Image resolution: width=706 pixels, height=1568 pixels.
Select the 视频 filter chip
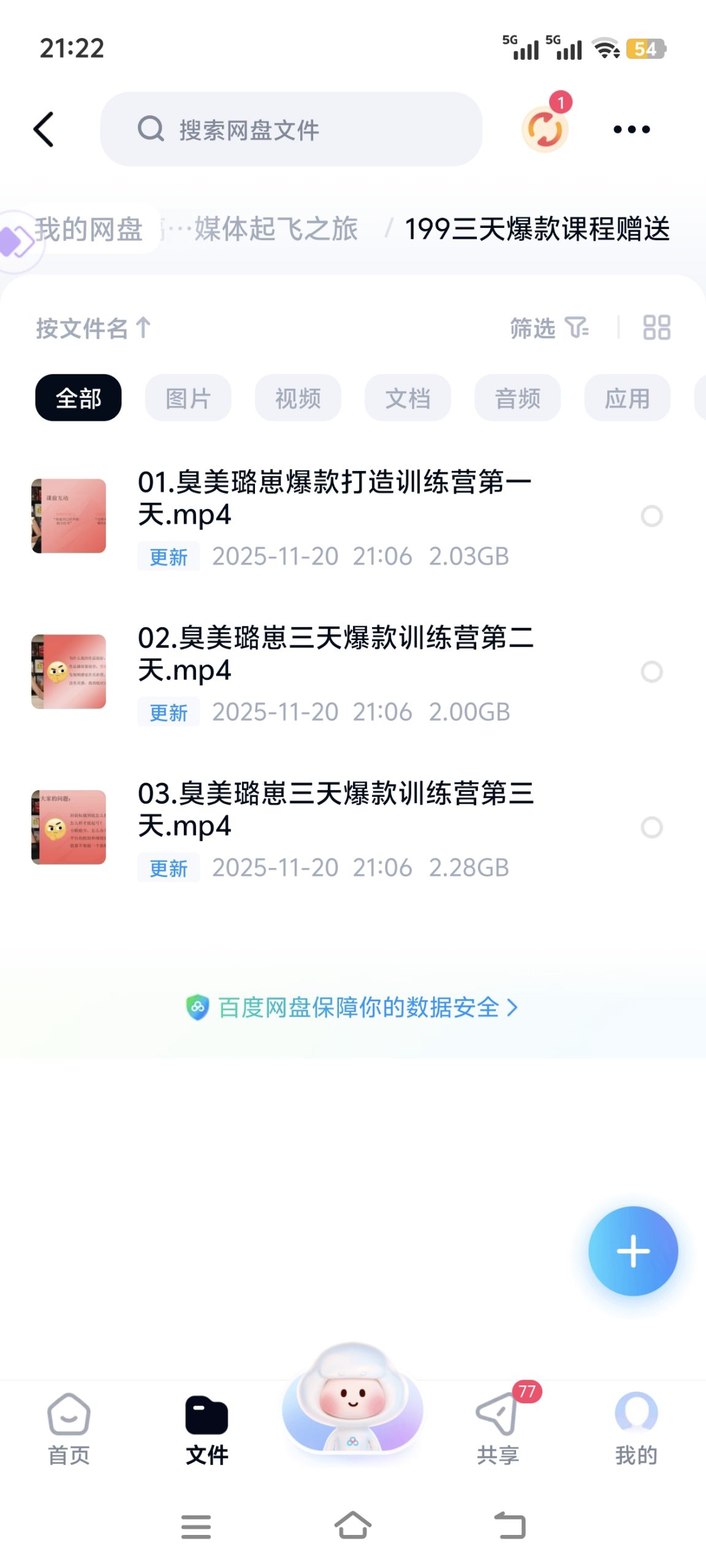[298, 398]
